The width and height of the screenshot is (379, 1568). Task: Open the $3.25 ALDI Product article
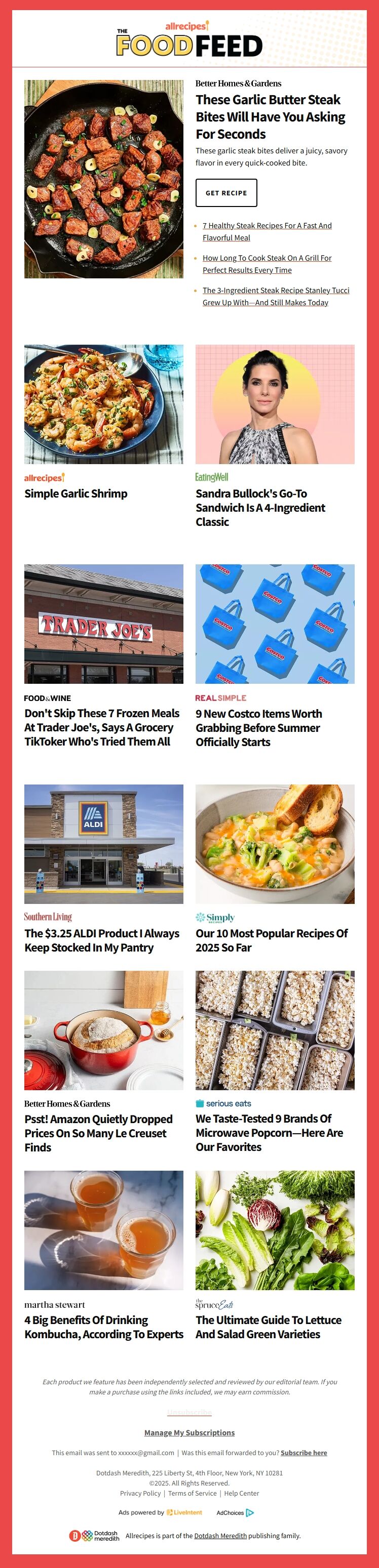[102, 940]
